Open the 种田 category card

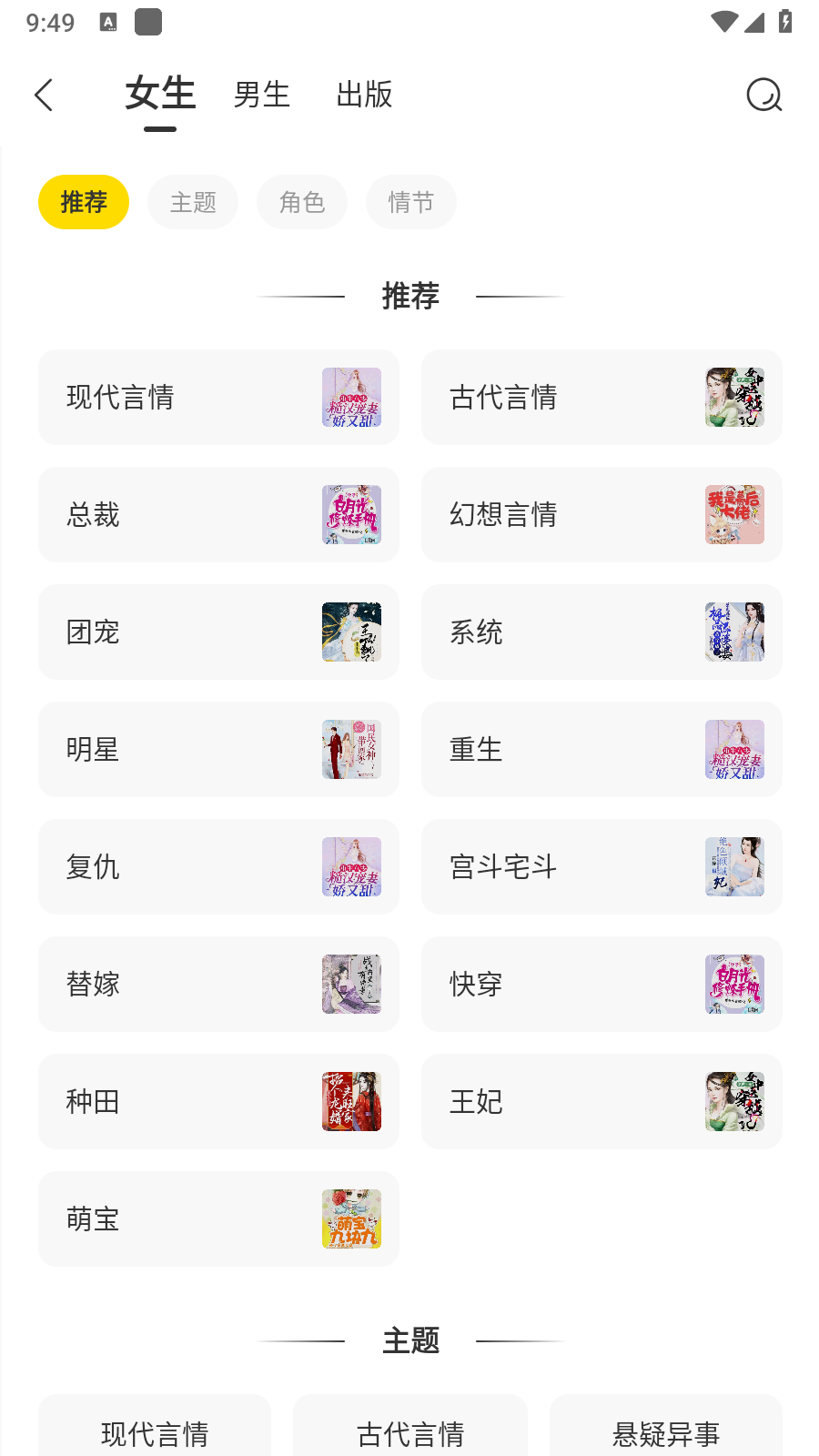218,1102
